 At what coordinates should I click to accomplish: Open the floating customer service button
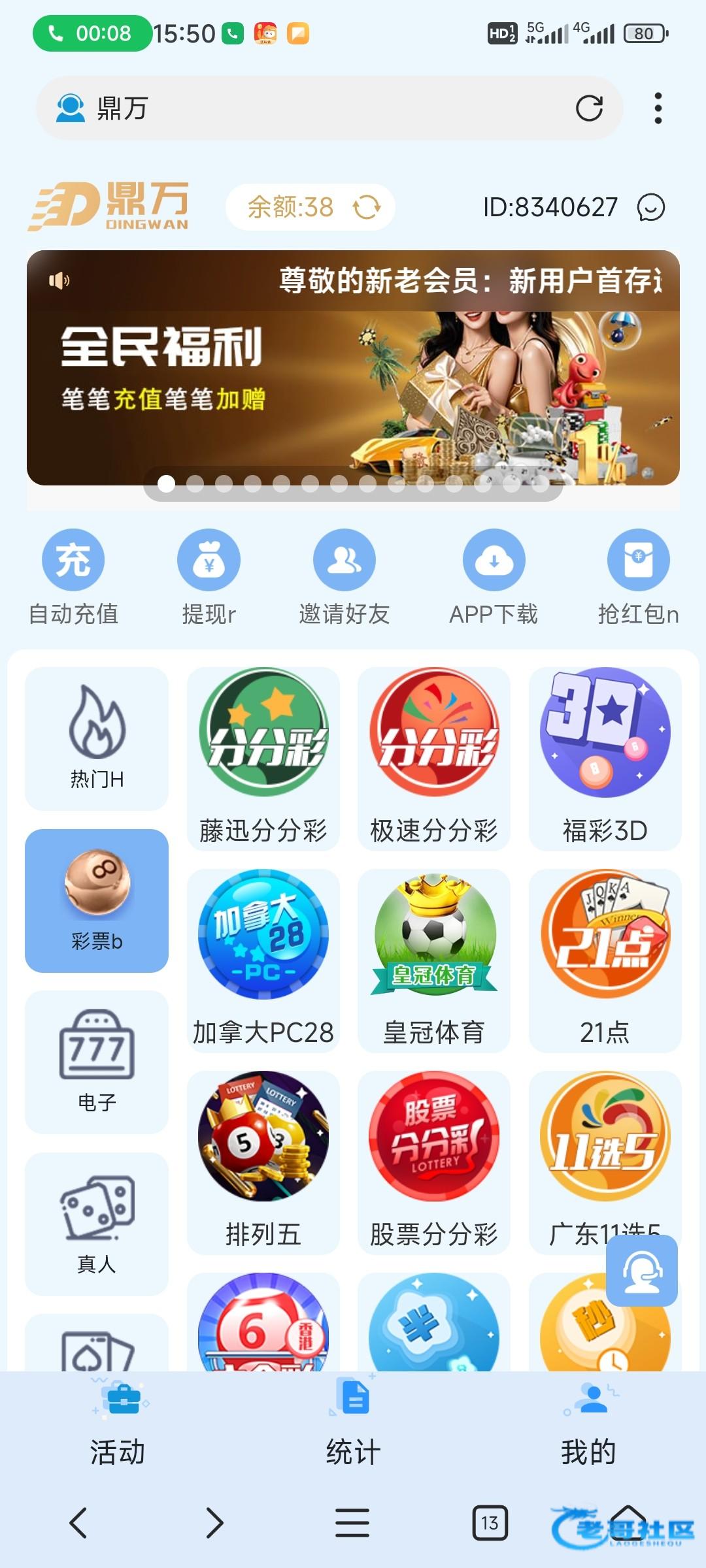pos(641,1271)
